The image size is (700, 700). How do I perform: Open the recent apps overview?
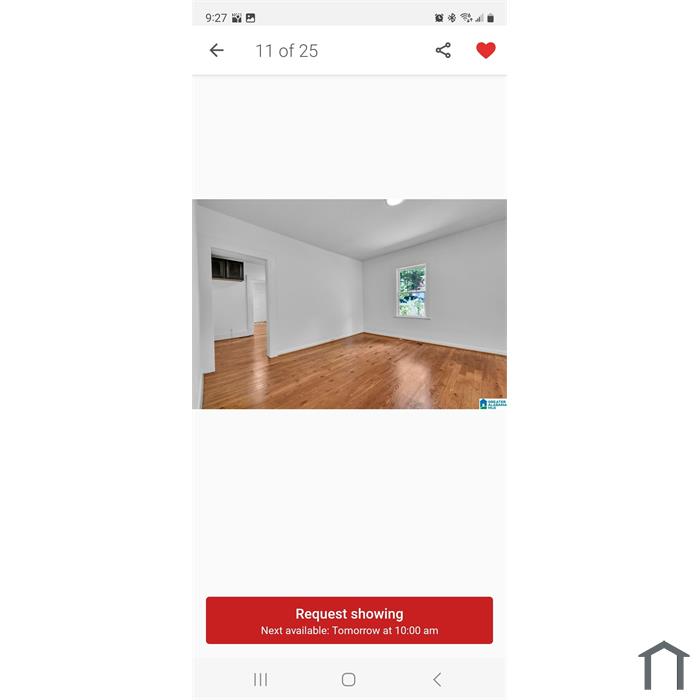click(260, 679)
